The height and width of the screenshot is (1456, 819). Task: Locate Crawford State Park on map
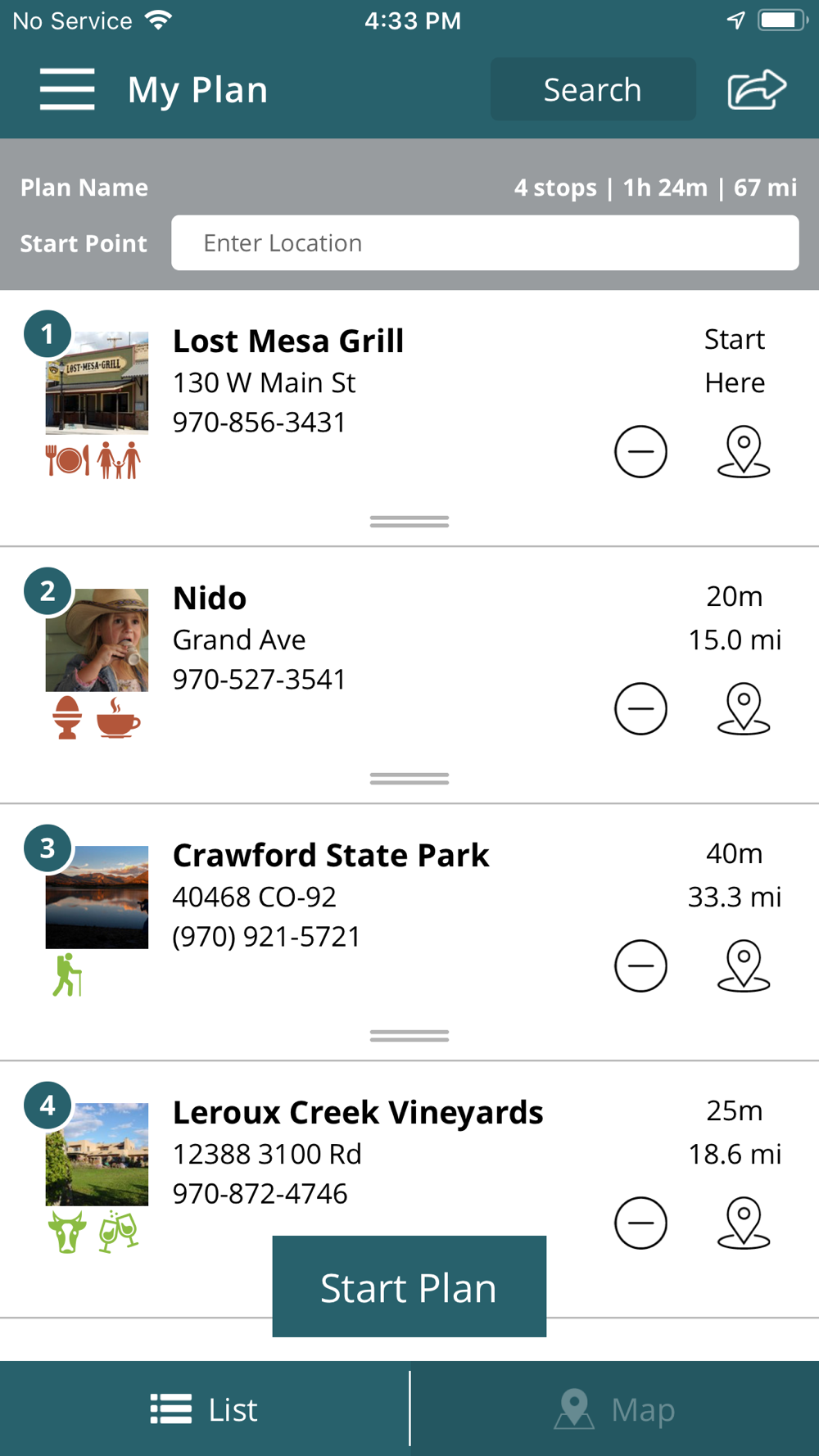point(744,965)
